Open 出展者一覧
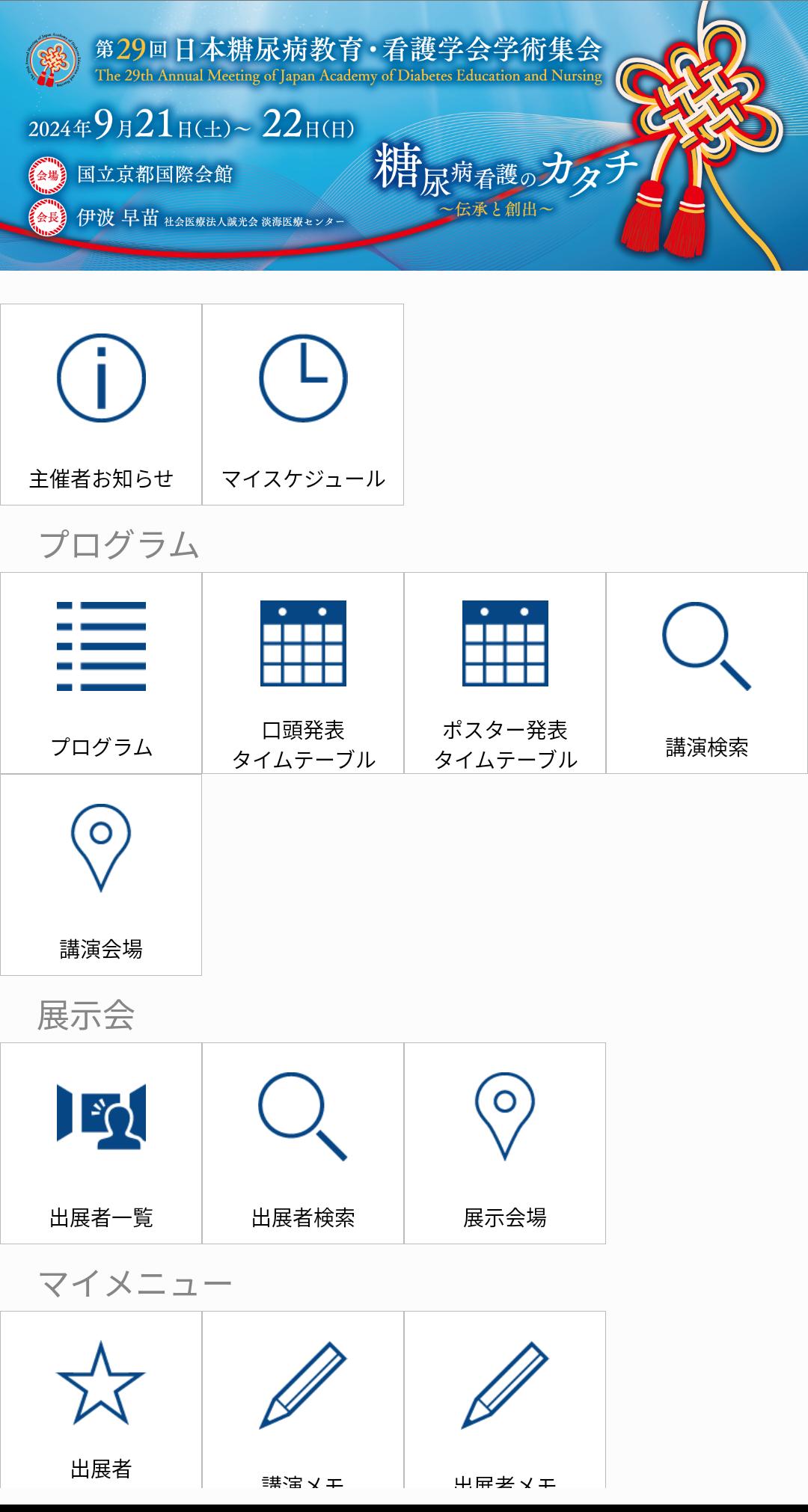Image resolution: width=808 pixels, height=1512 pixels. 101,1143
